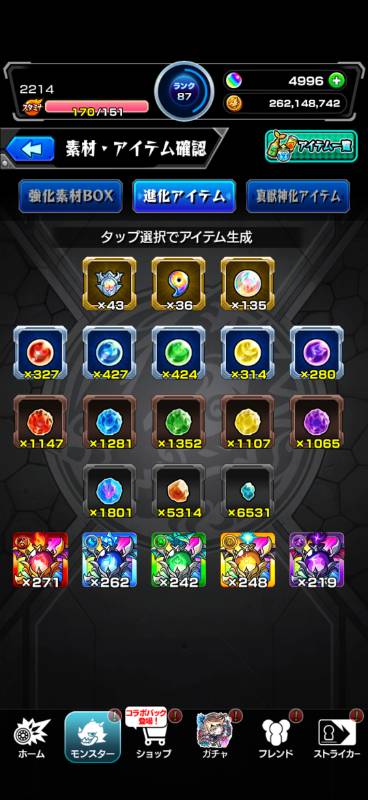Open the ショップ tab

click(153, 738)
